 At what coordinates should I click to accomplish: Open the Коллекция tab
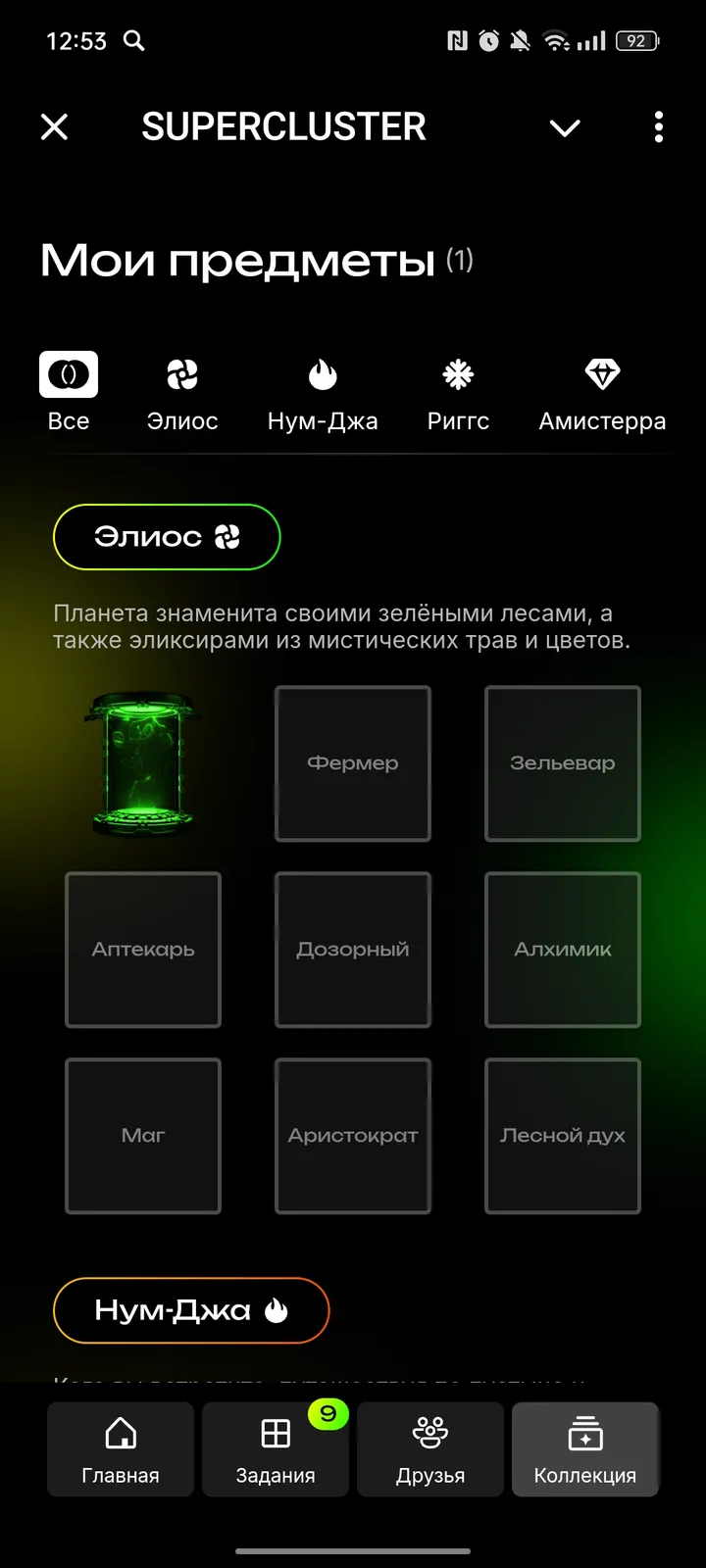point(585,1449)
